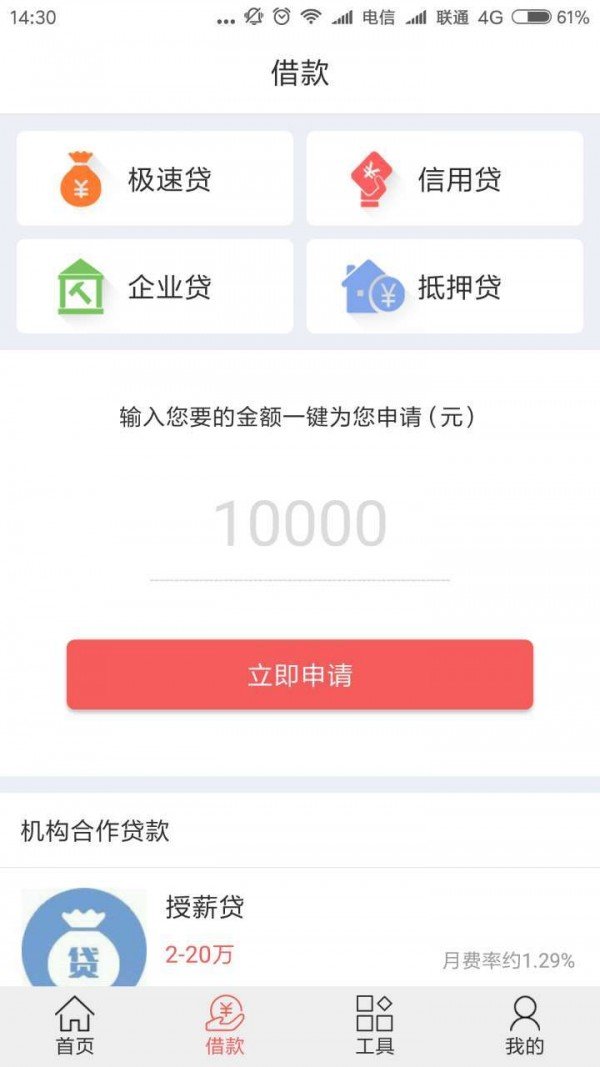Choose the 抵押贷 mortgage loan card

[445, 287]
